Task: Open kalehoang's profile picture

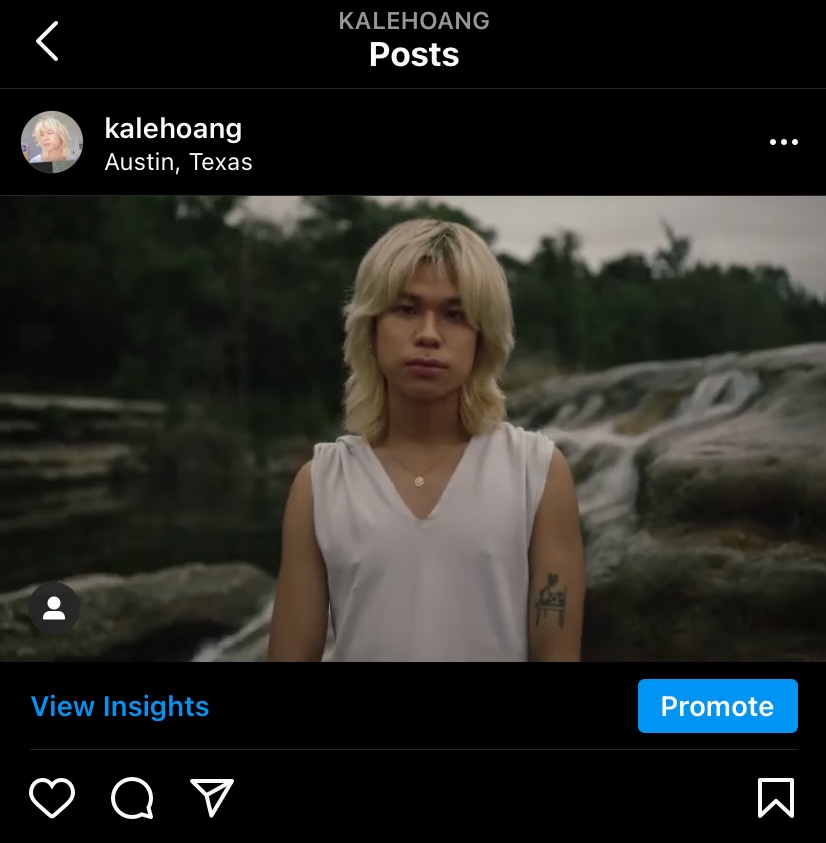Action: (x=52, y=142)
